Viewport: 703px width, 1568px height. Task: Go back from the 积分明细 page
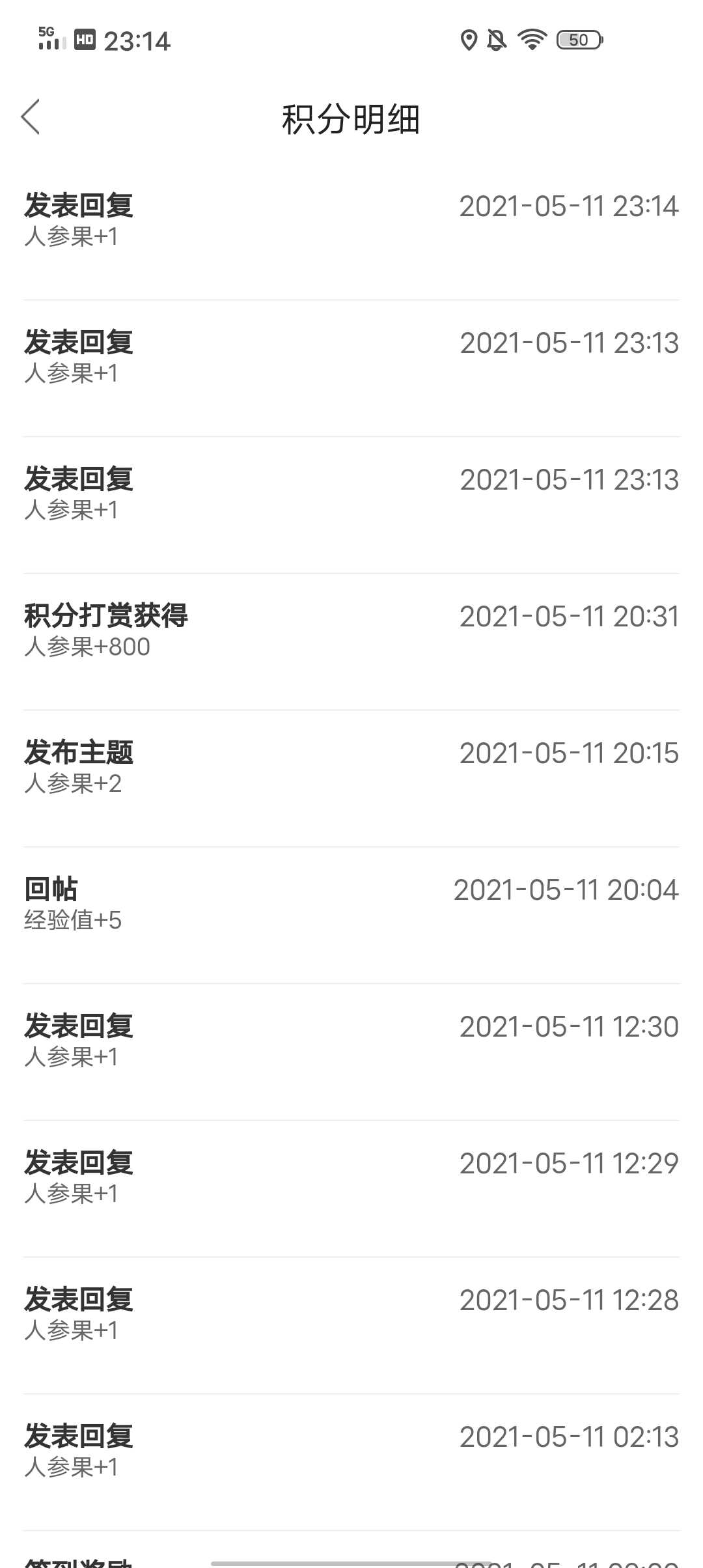(31, 117)
